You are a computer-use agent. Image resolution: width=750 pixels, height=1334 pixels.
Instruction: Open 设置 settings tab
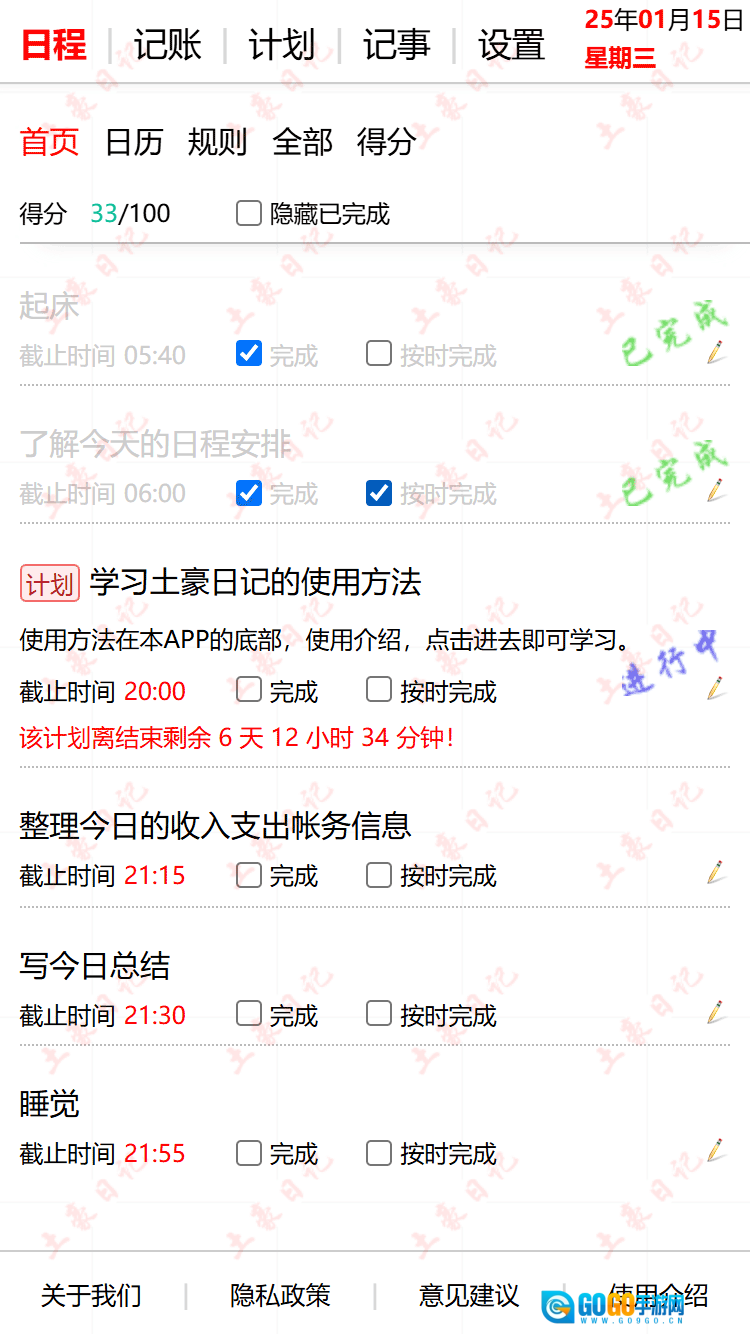click(511, 45)
